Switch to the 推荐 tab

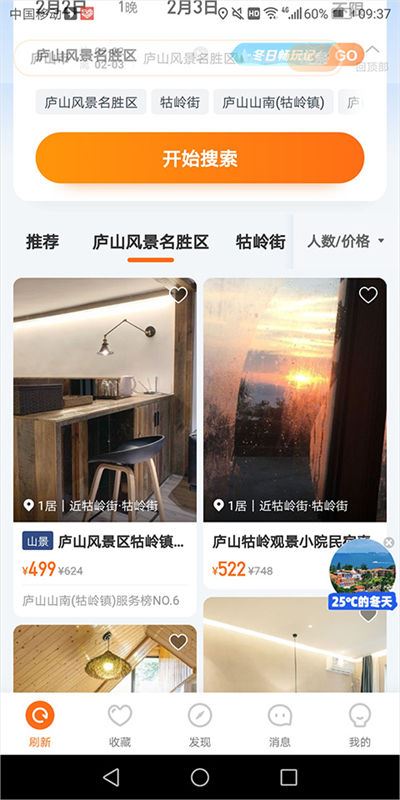(42, 242)
